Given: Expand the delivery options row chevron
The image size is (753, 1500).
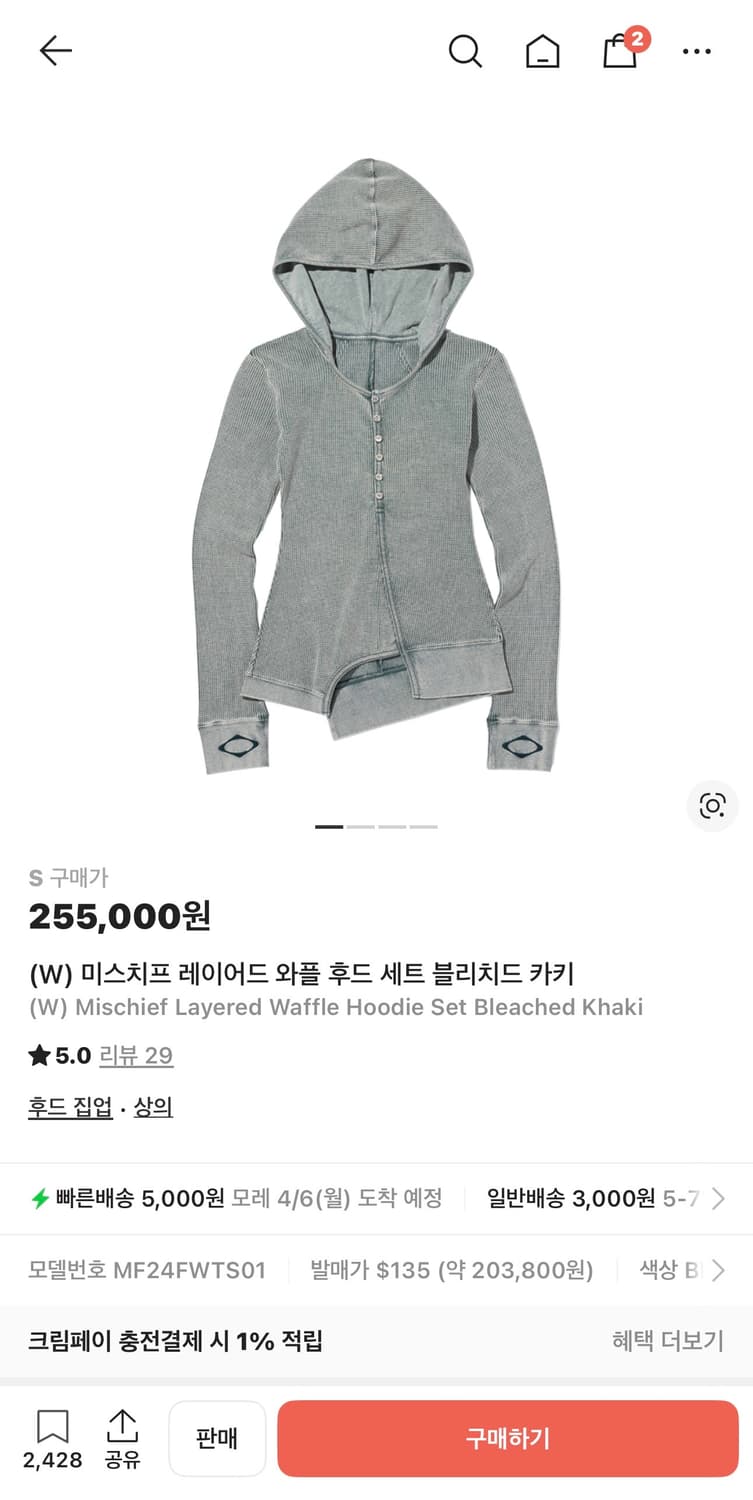Looking at the screenshot, I should [x=717, y=1197].
